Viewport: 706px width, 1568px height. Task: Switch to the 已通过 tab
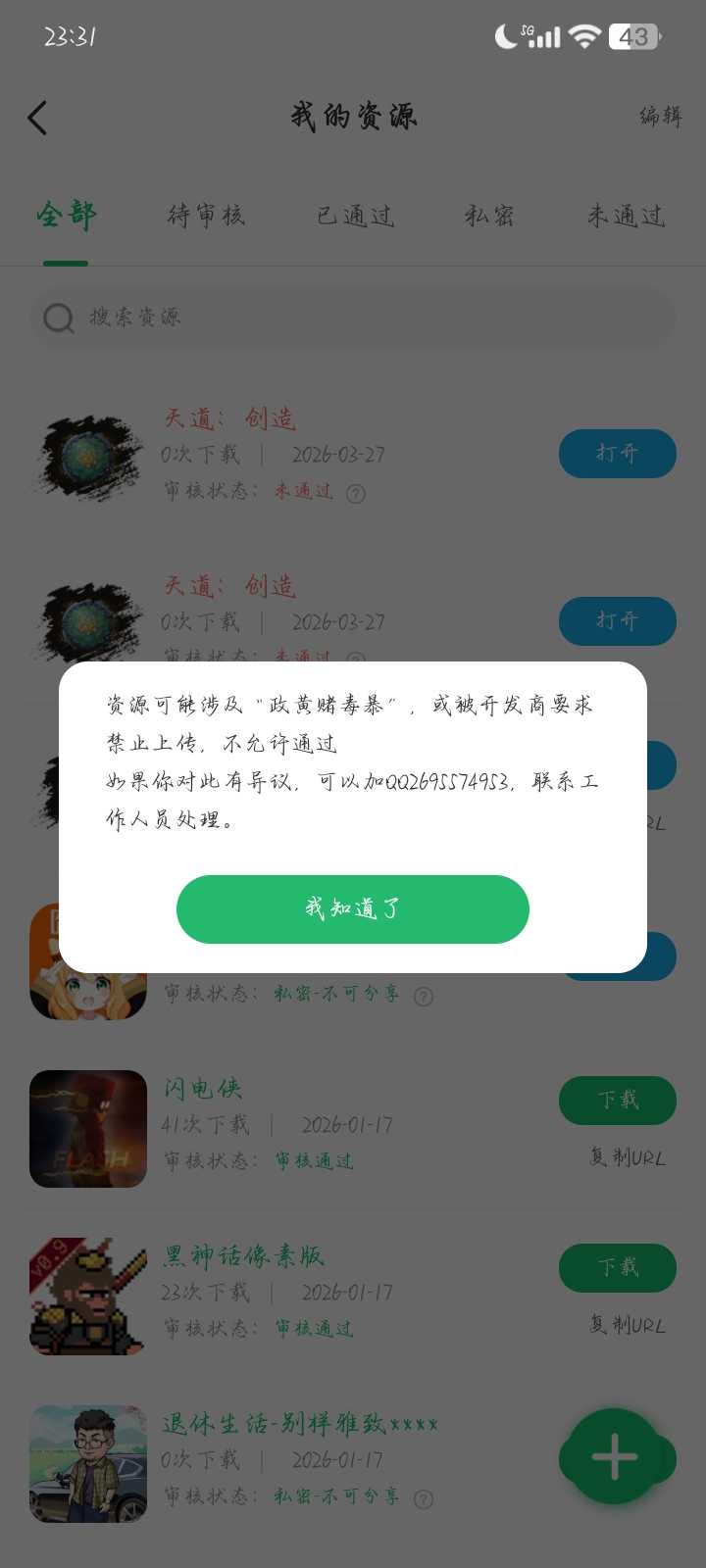tap(355, 216)
